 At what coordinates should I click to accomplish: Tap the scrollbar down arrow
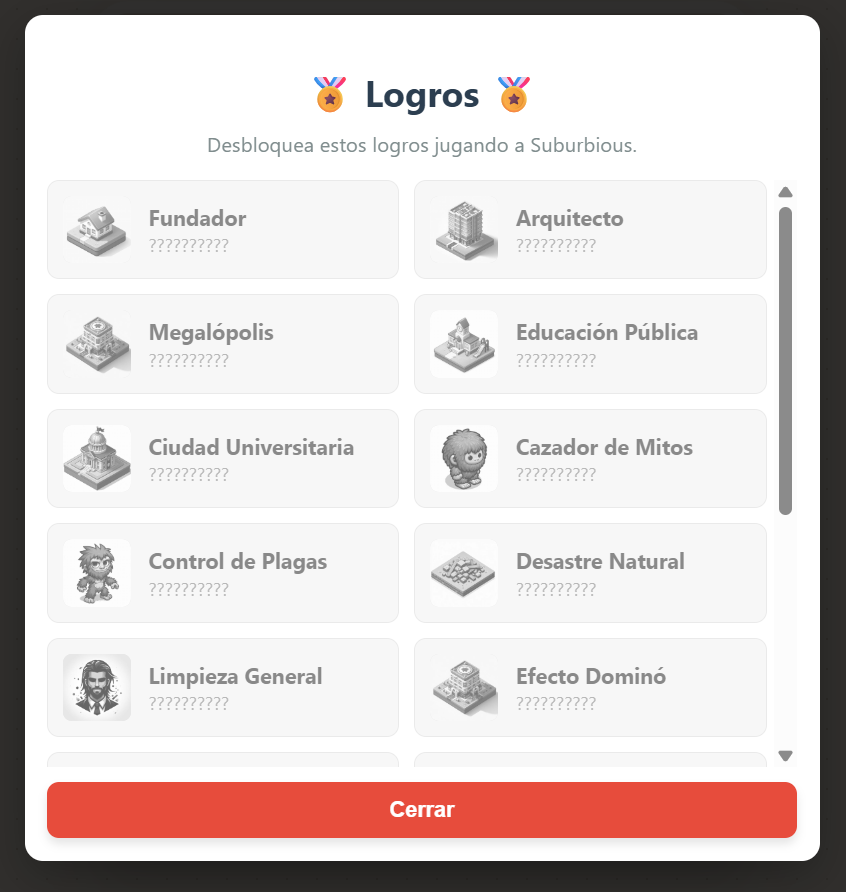coord(785,756)
